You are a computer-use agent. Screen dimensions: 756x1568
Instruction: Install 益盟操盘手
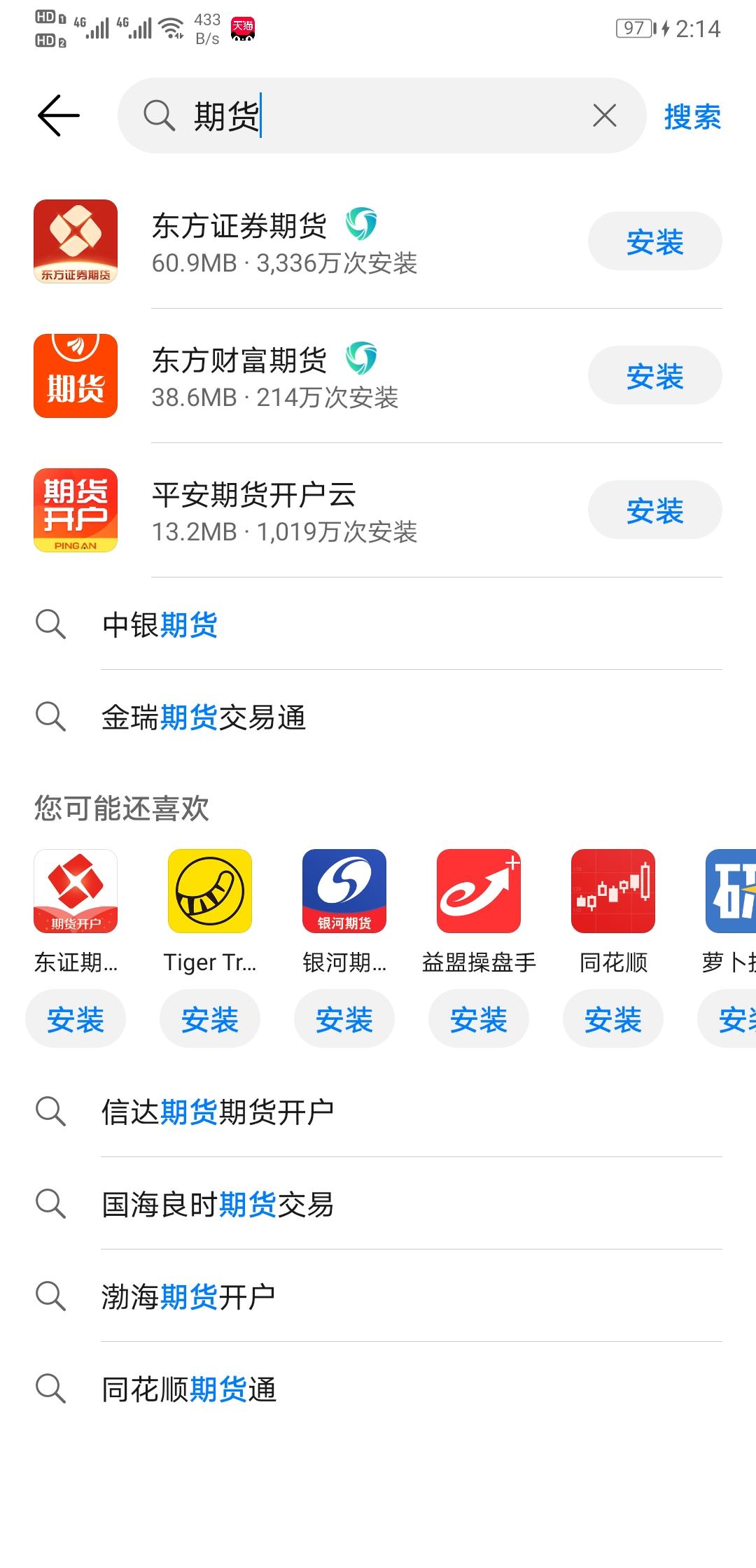[479, 1019]
